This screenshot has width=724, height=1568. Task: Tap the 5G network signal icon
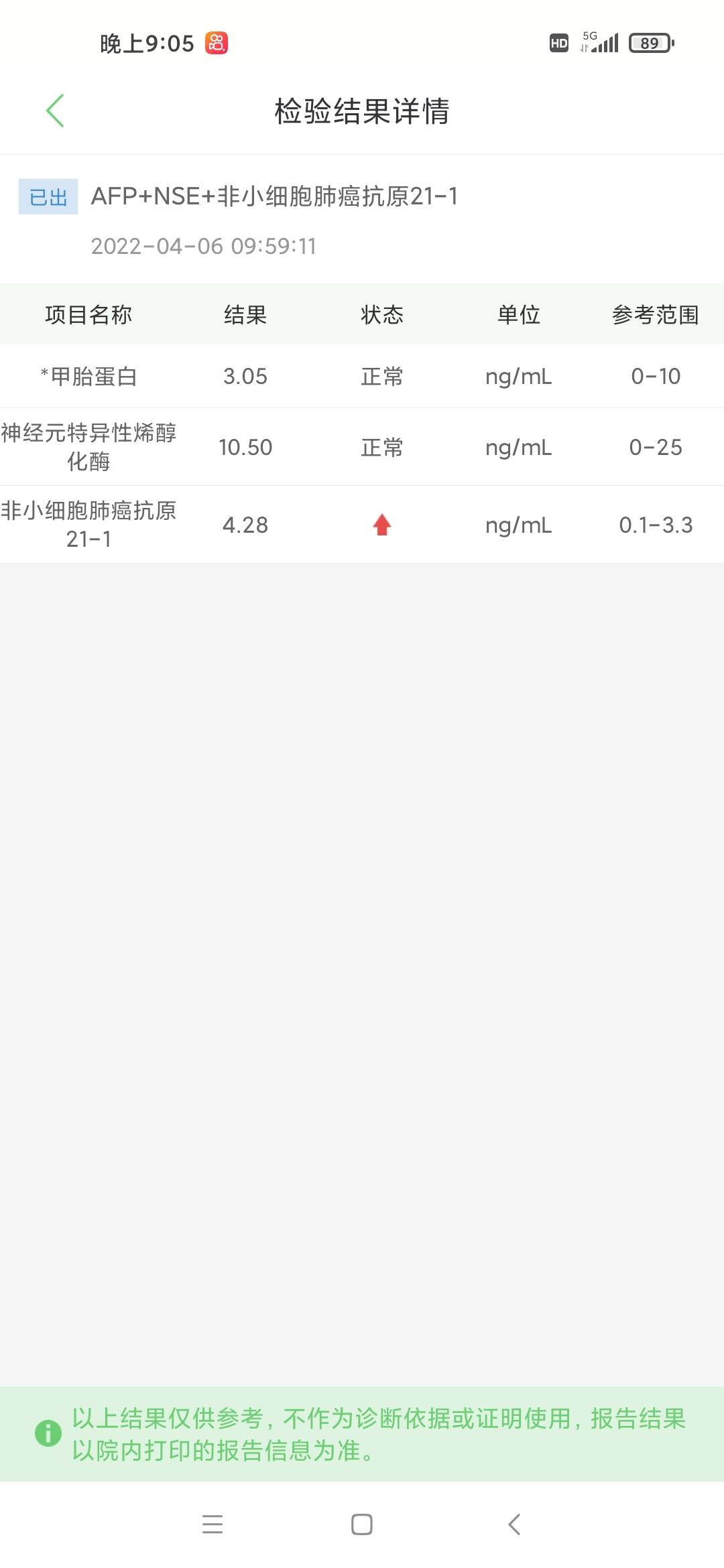coord(603,42)
